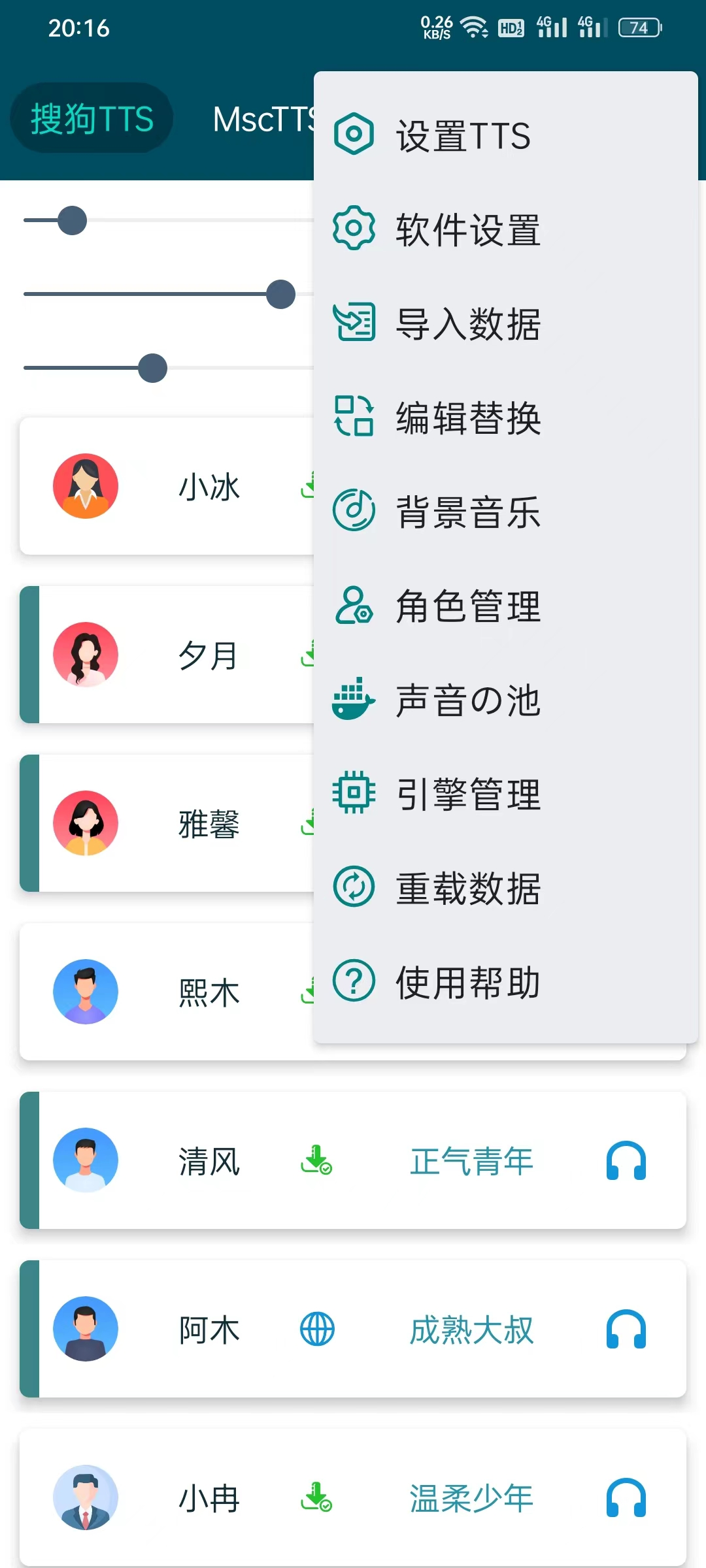Open 角色管理 menu item

tap(467, 606)
